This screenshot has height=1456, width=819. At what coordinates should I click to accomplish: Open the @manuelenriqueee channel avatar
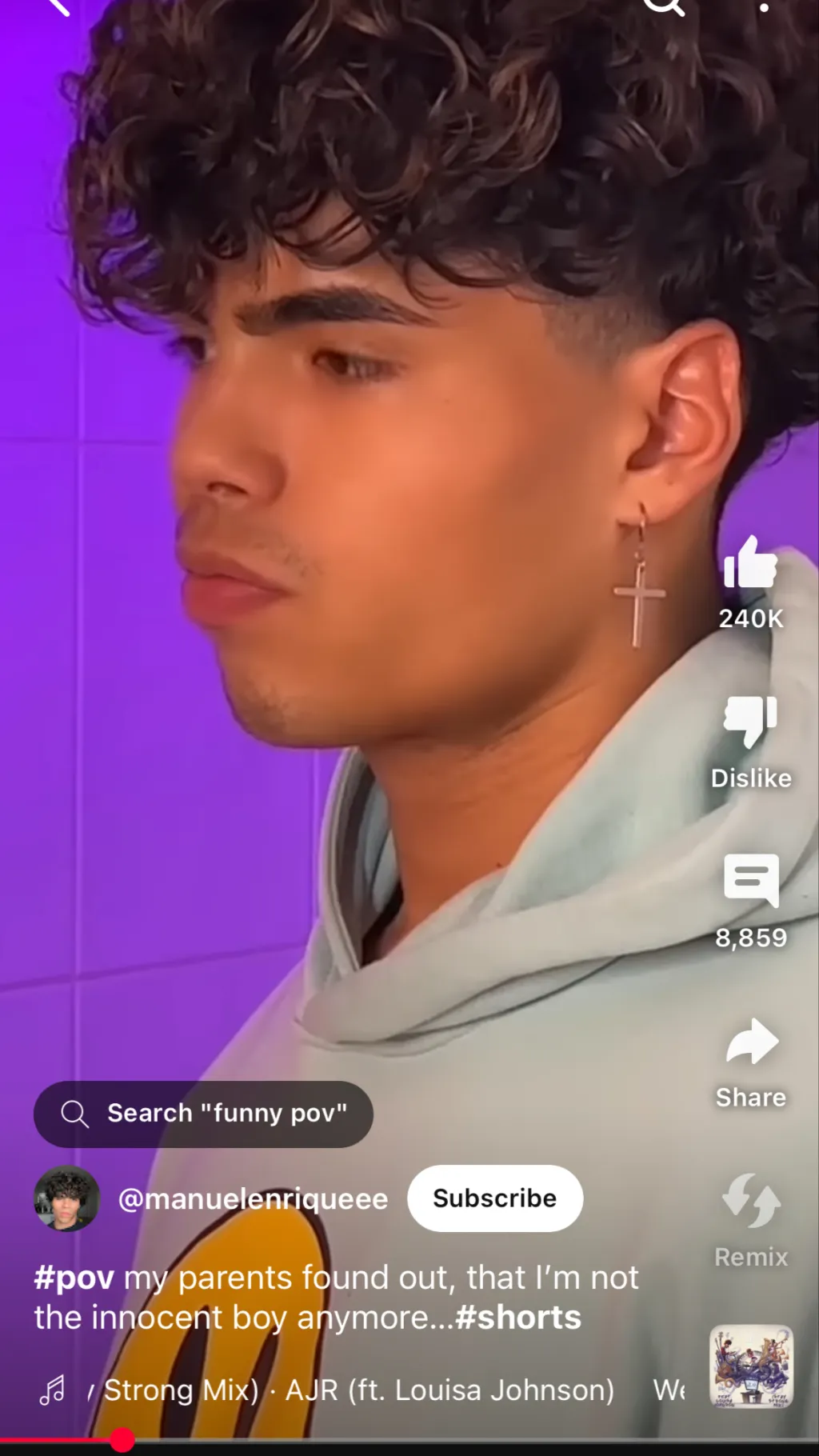click(66, 1198)
